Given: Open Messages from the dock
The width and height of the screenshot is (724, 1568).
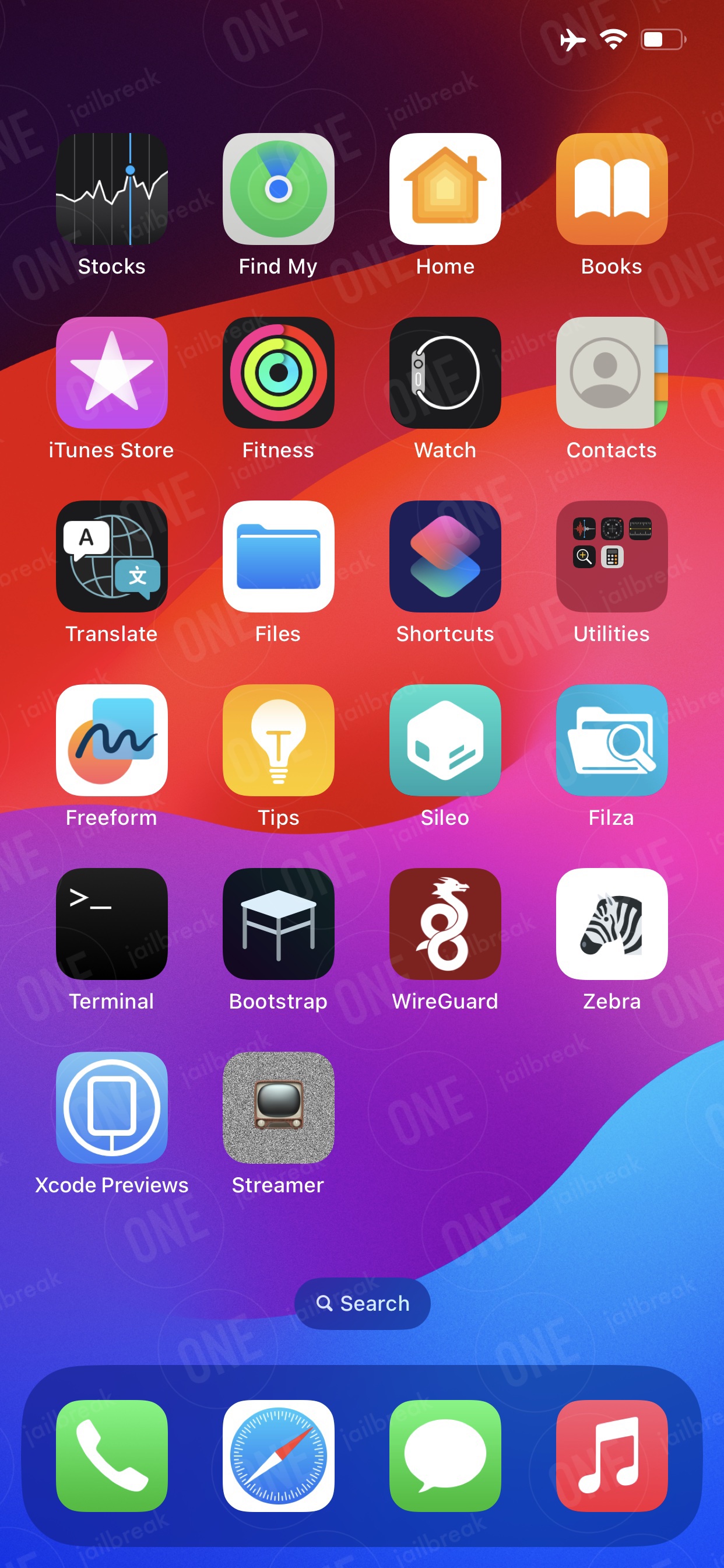Looking at the screenshot, I should click(x=445, y=1456).
